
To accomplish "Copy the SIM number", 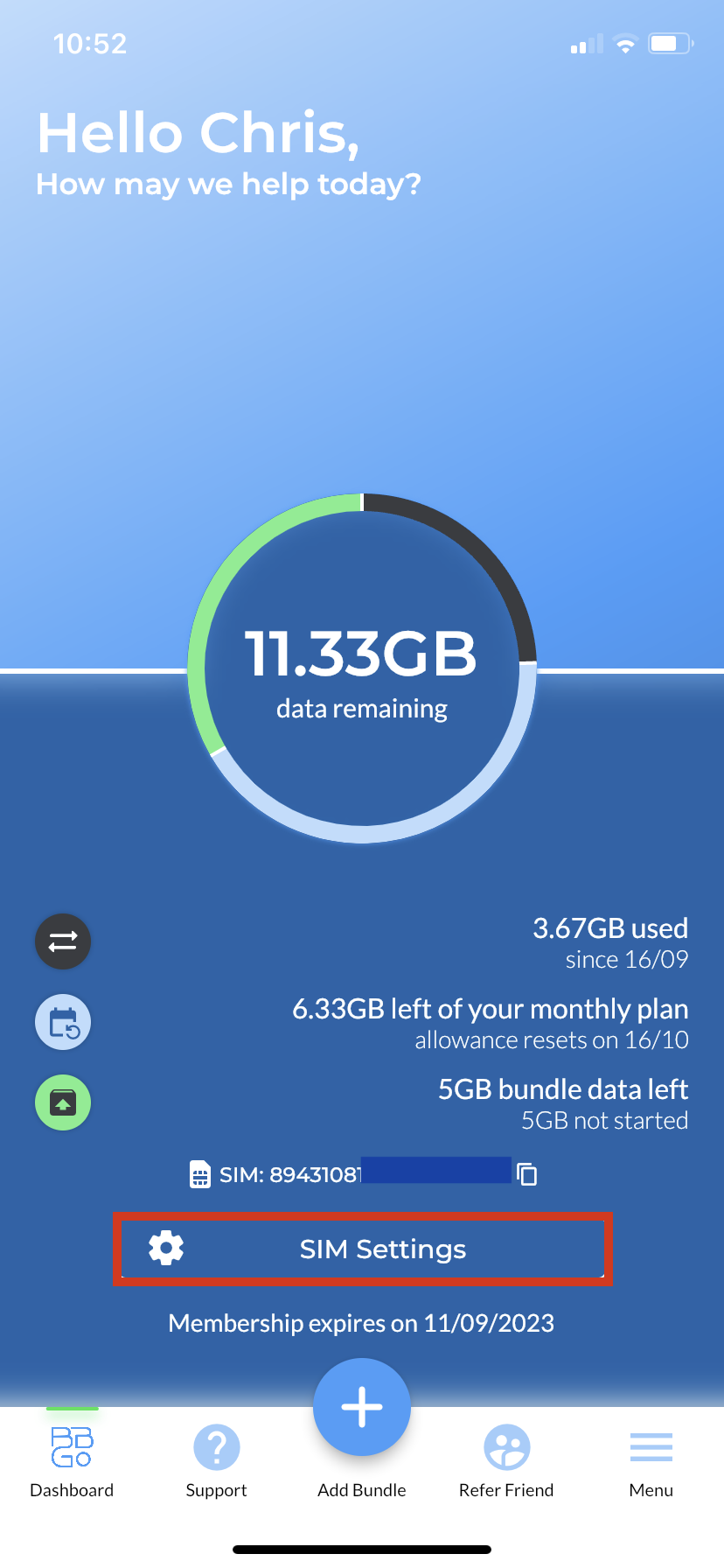I will click(x=527, y=1173).
